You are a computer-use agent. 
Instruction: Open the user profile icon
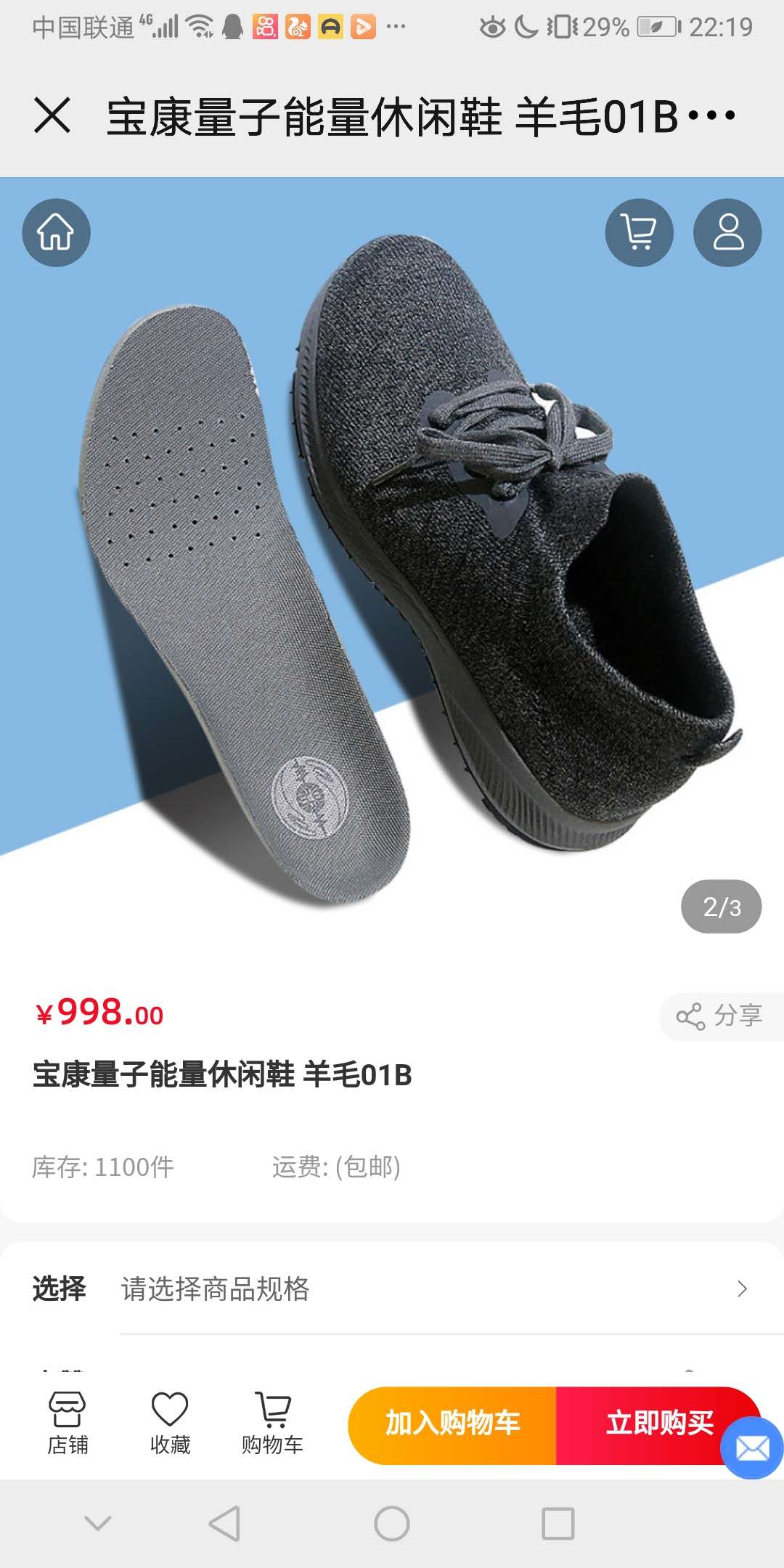[x=727, y=232]
